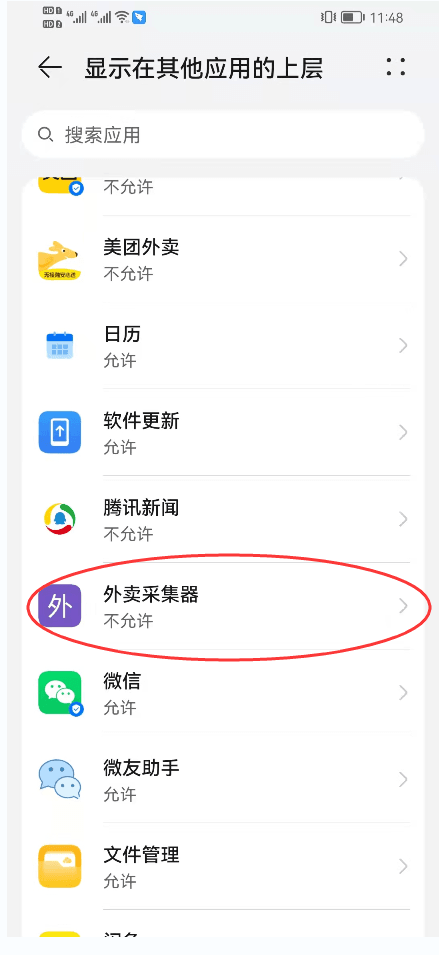Open 微信 overlay permission
The width and height of the screenshot is (439, 955).
pyautogui.click(x=223, y=693)
